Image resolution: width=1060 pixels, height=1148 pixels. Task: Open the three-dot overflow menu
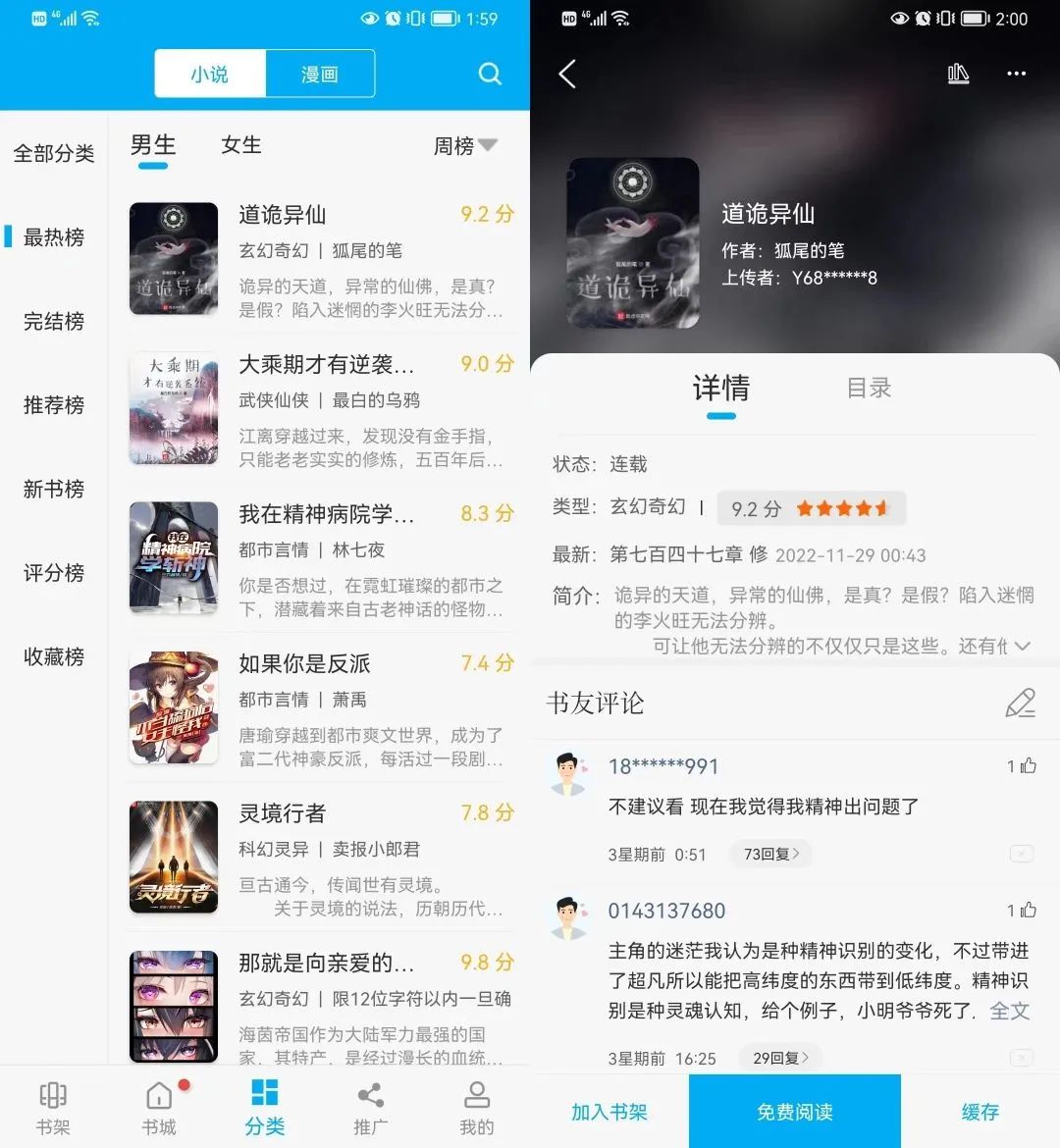[1016, 74]
